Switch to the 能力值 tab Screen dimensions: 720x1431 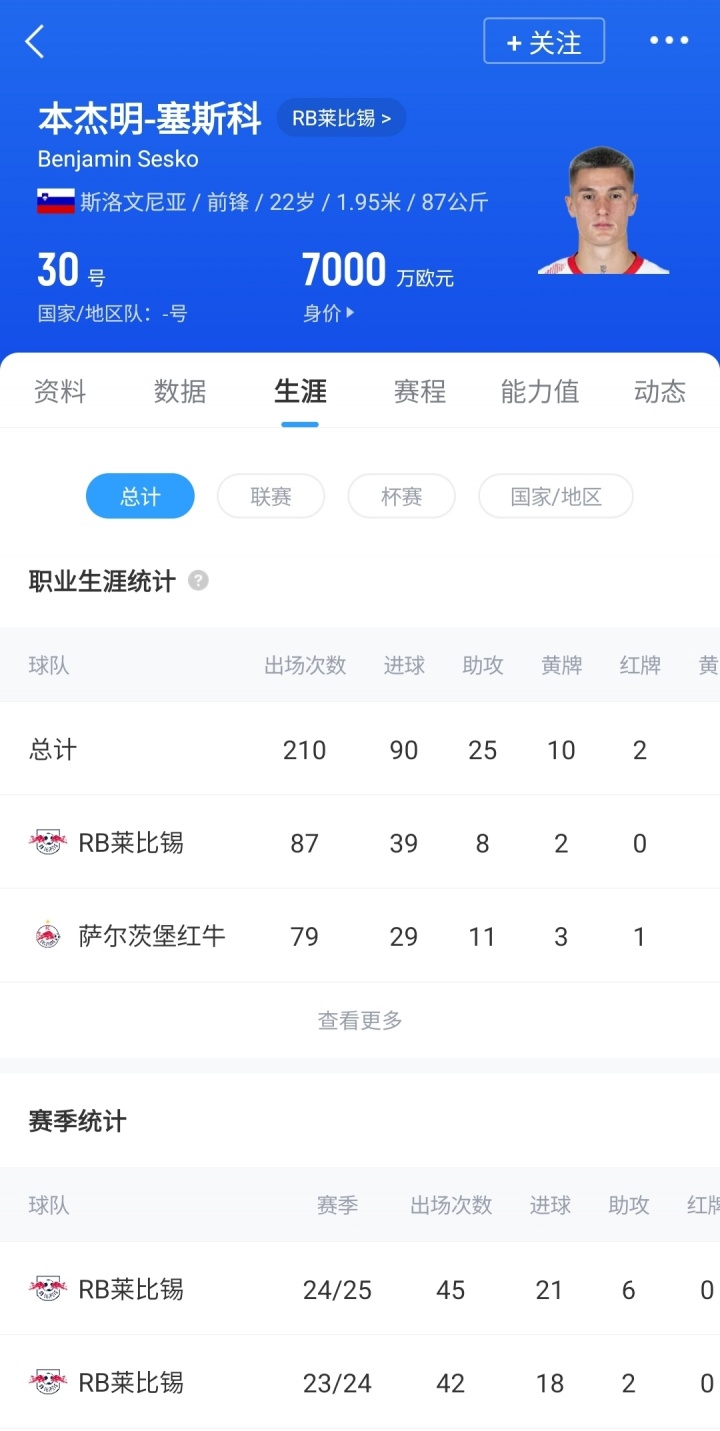tap(540, 391)
